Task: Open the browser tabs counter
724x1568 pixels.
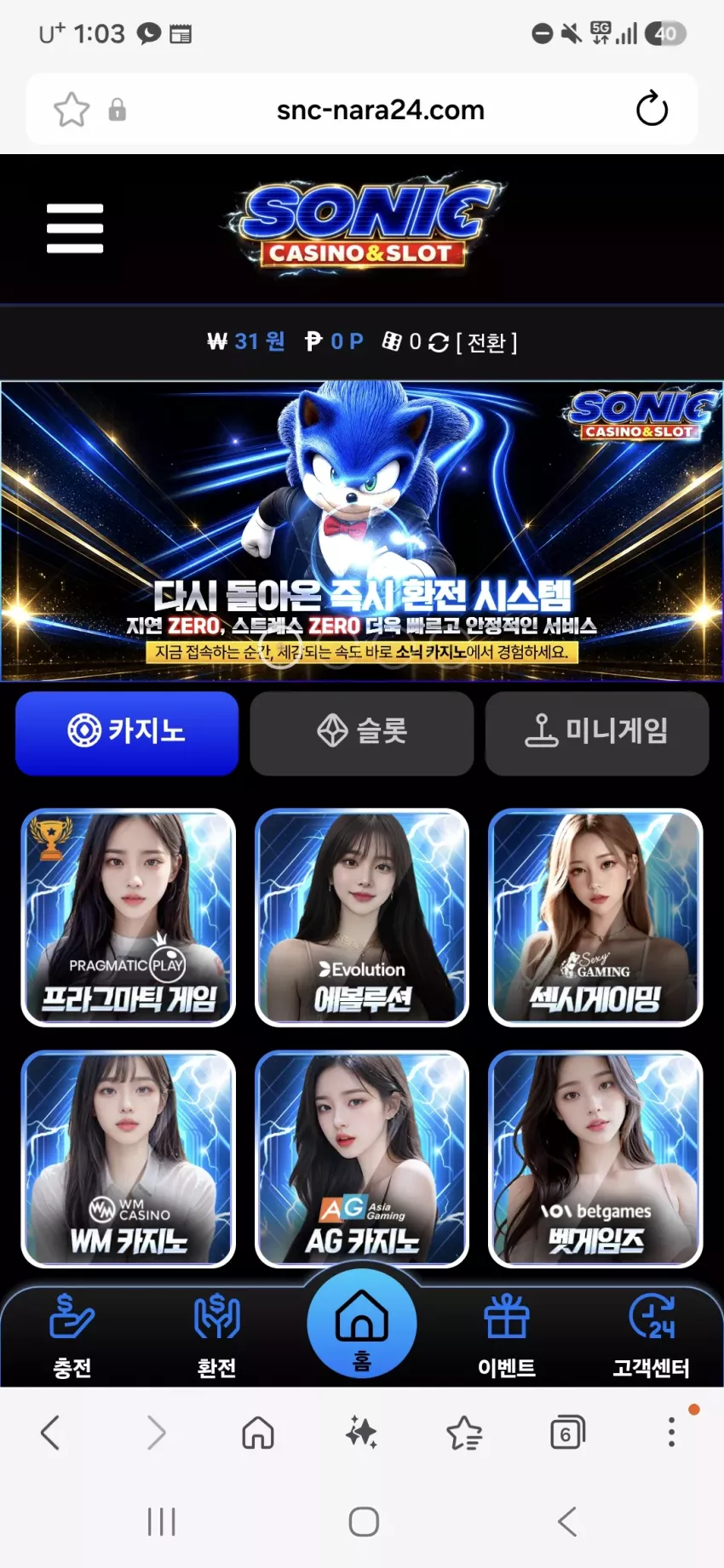Action: tap(567, 1433)
